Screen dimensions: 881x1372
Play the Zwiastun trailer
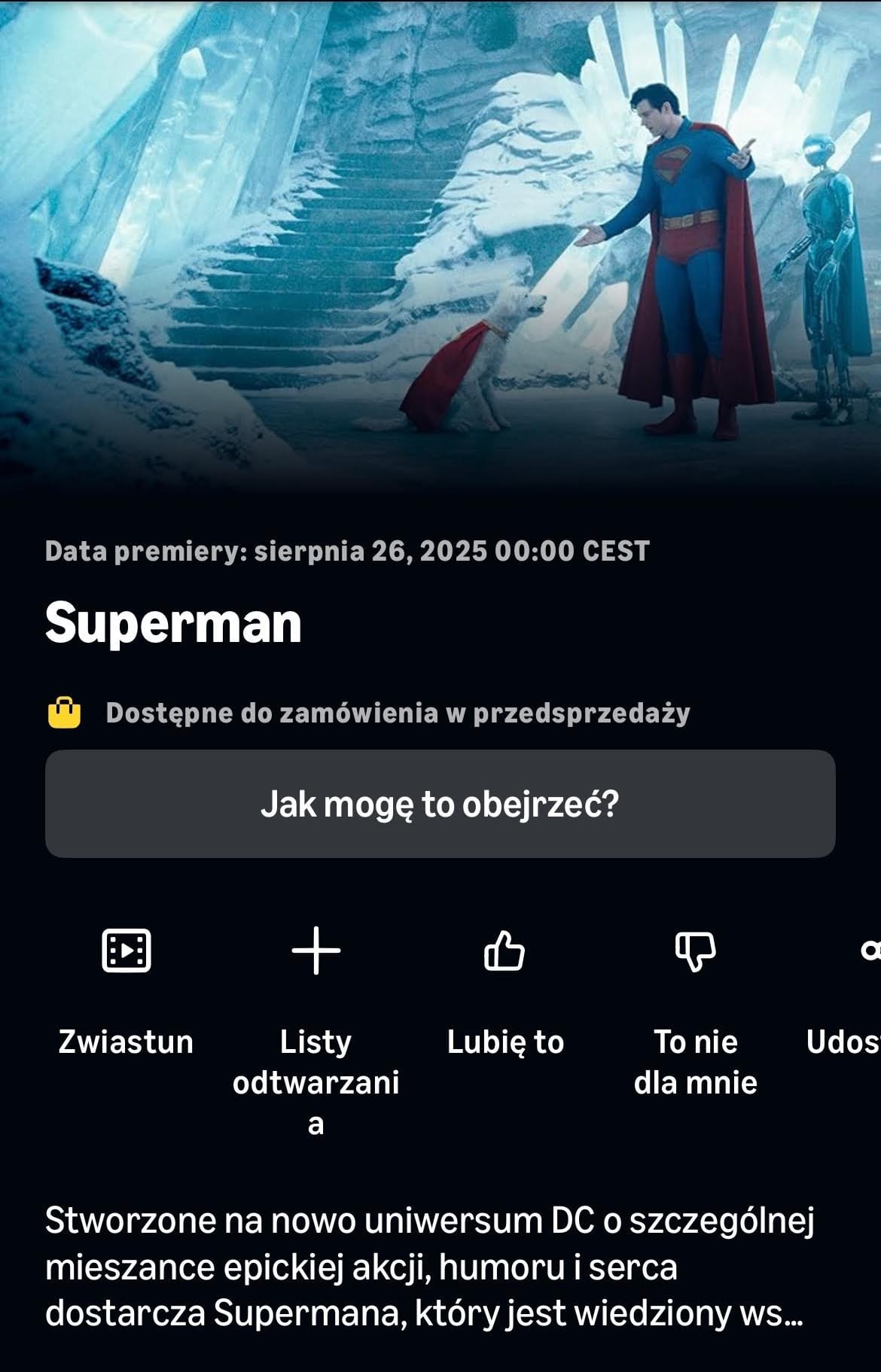[127, 951]
